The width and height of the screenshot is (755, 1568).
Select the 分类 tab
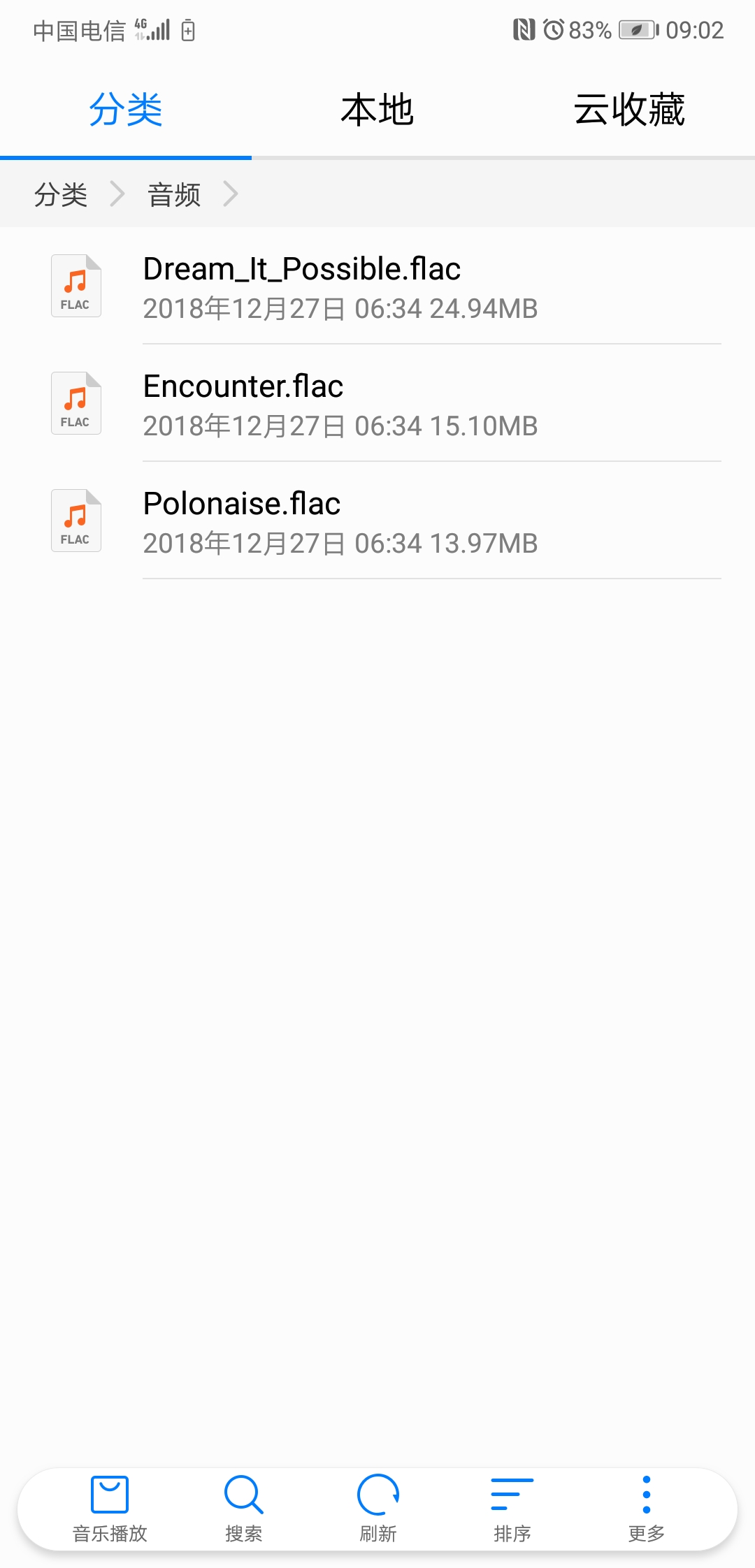tap(126, 110)
